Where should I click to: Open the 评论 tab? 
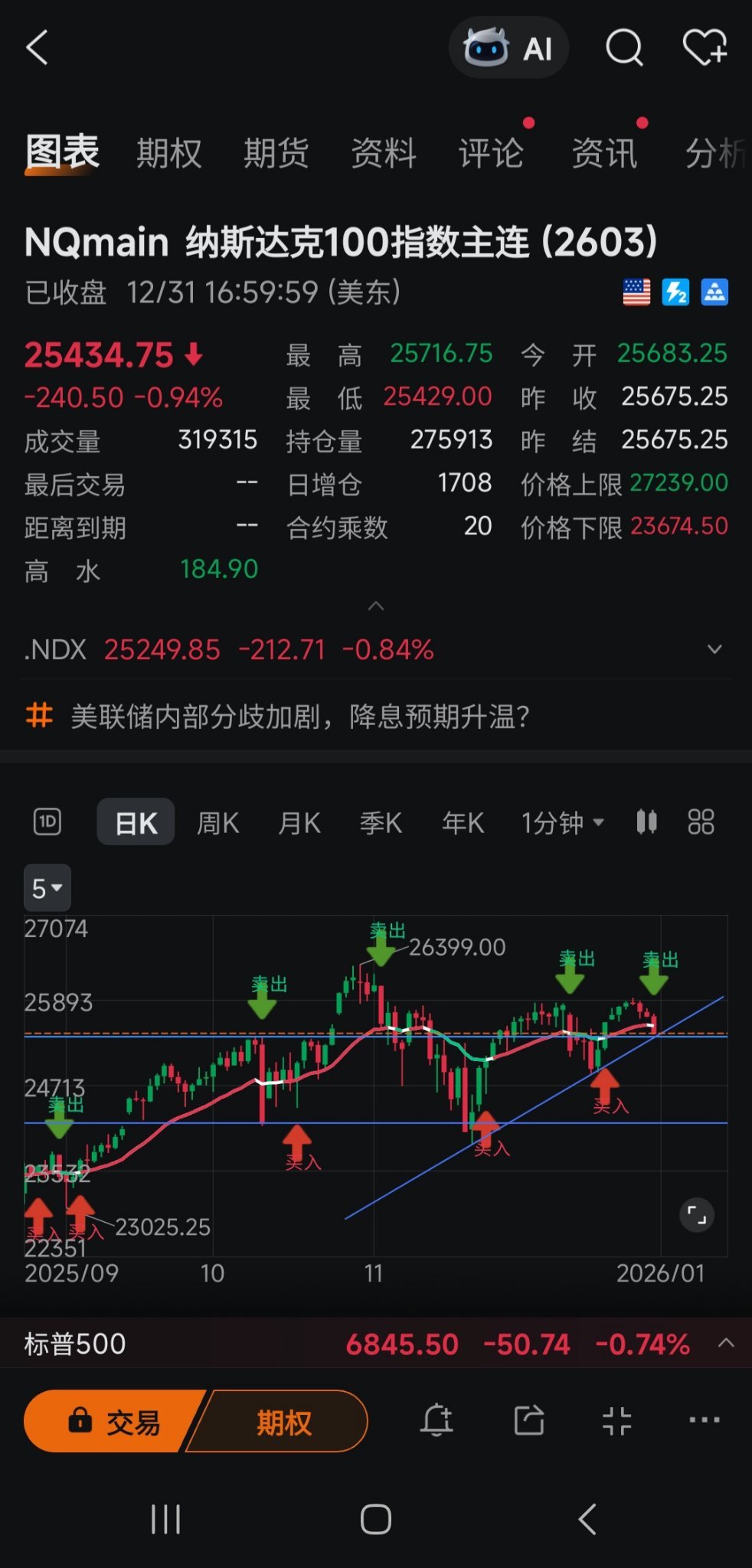tap(491, 153)
